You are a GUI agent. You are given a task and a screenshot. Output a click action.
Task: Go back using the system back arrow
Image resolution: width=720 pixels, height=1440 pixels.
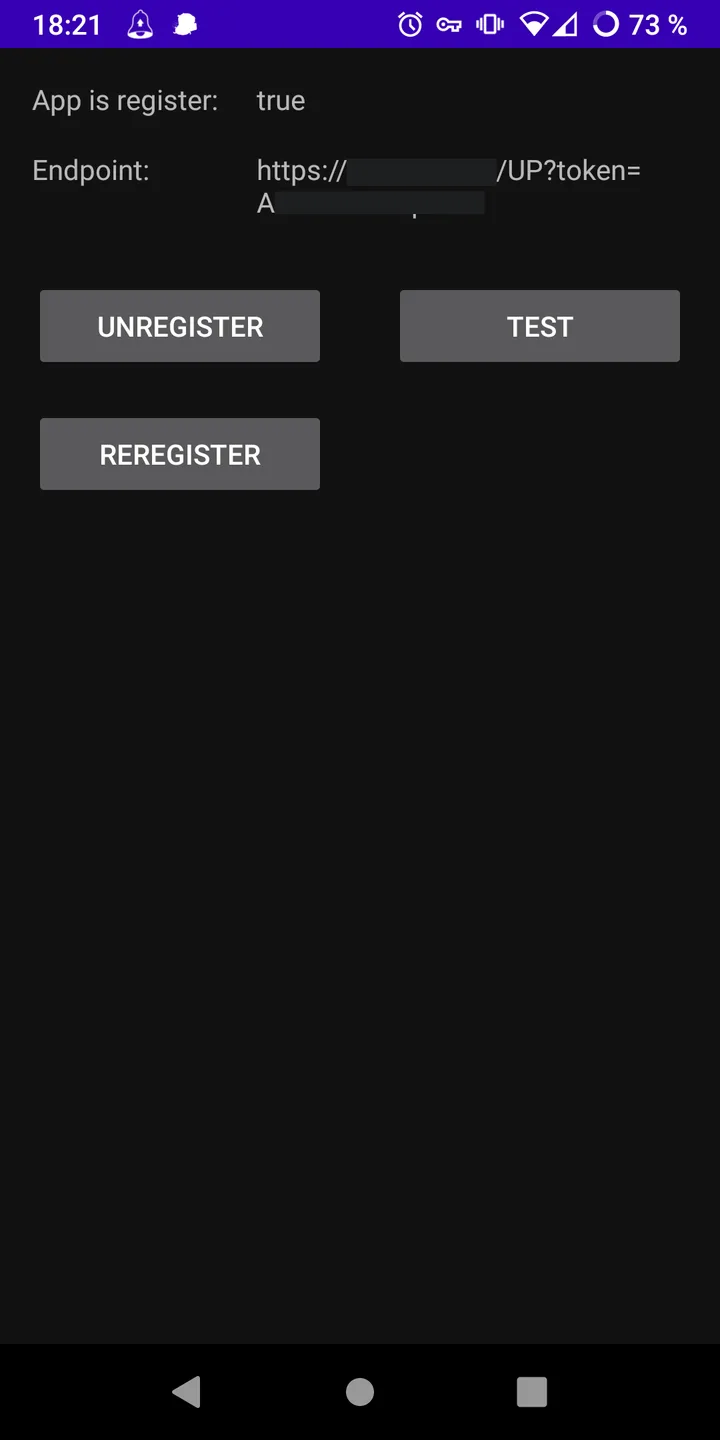point(187,1392)
